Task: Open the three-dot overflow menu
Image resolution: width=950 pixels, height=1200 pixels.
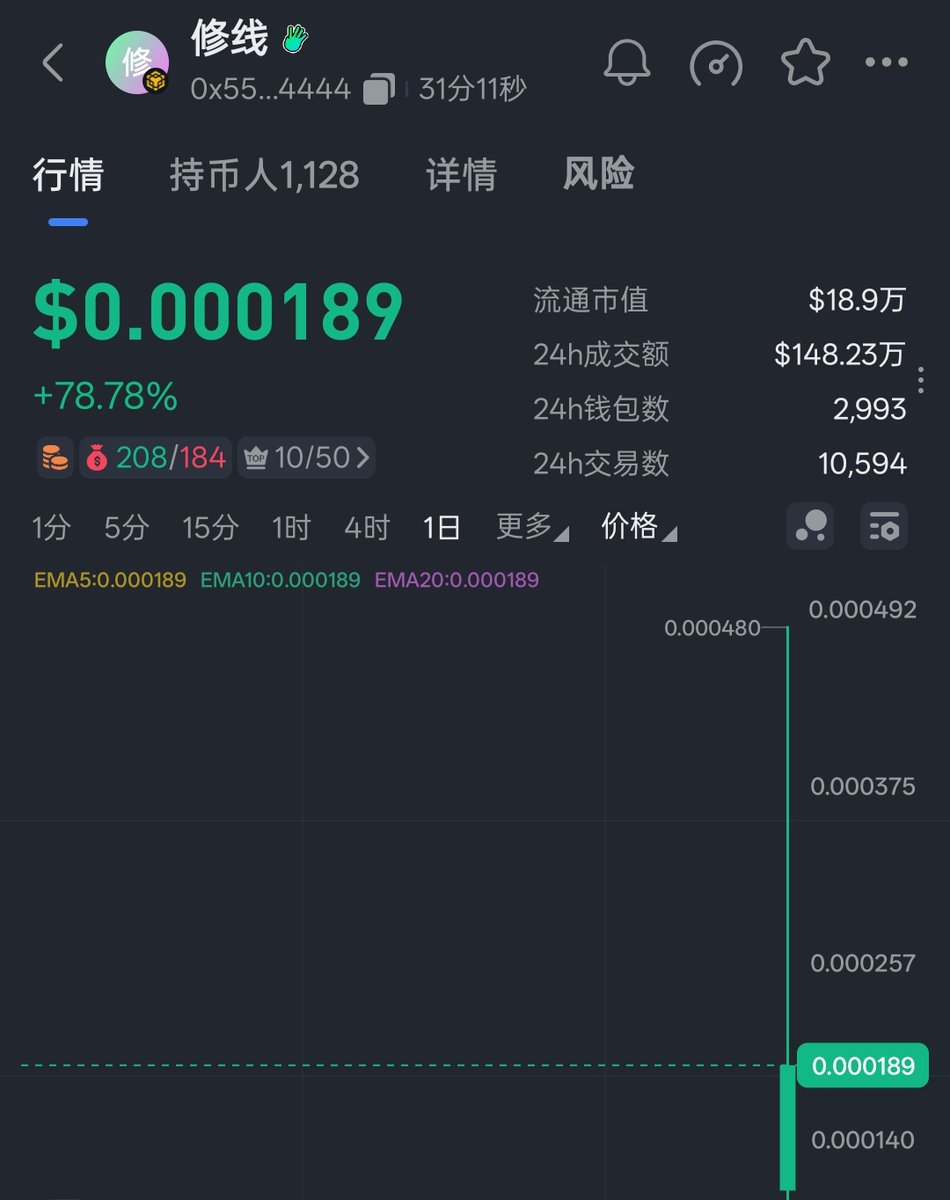Action: pos(886,63)
